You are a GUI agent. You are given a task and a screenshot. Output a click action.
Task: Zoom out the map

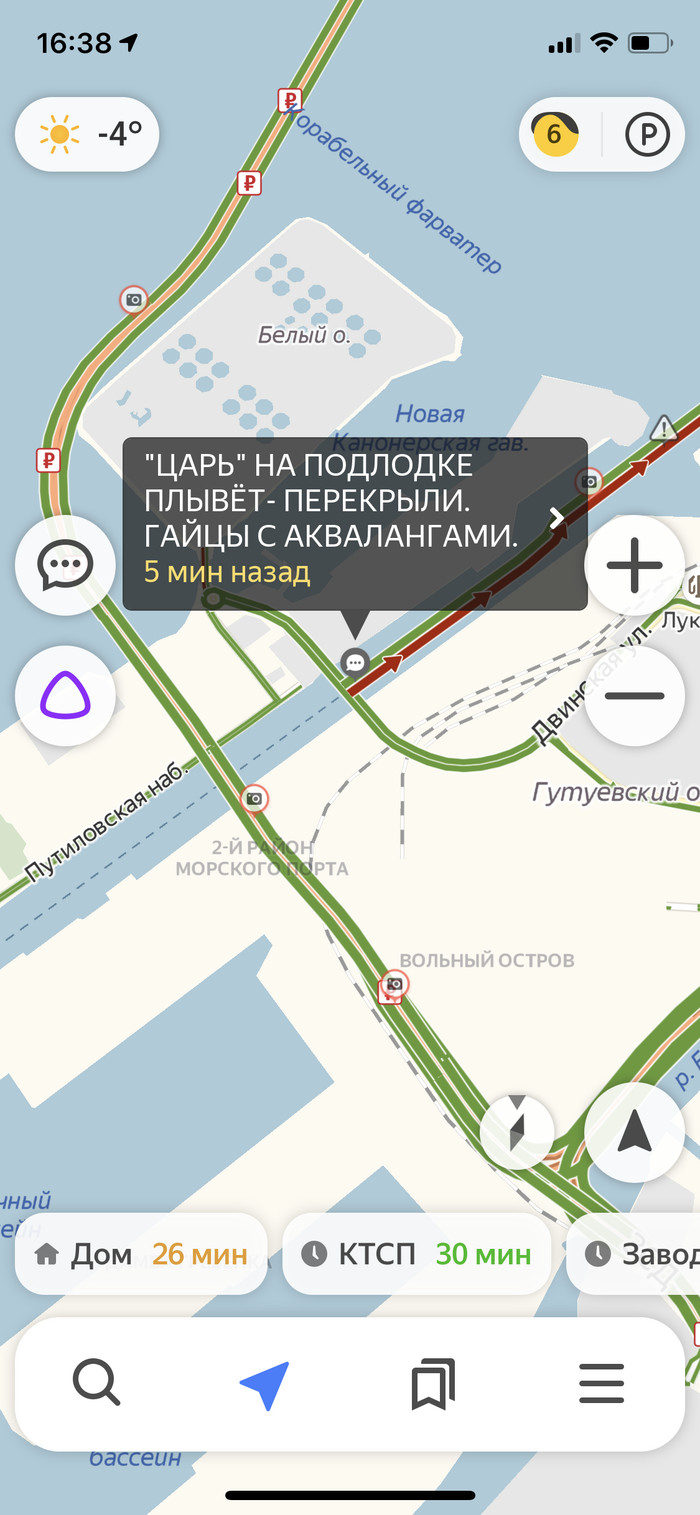tap(635, 695)
